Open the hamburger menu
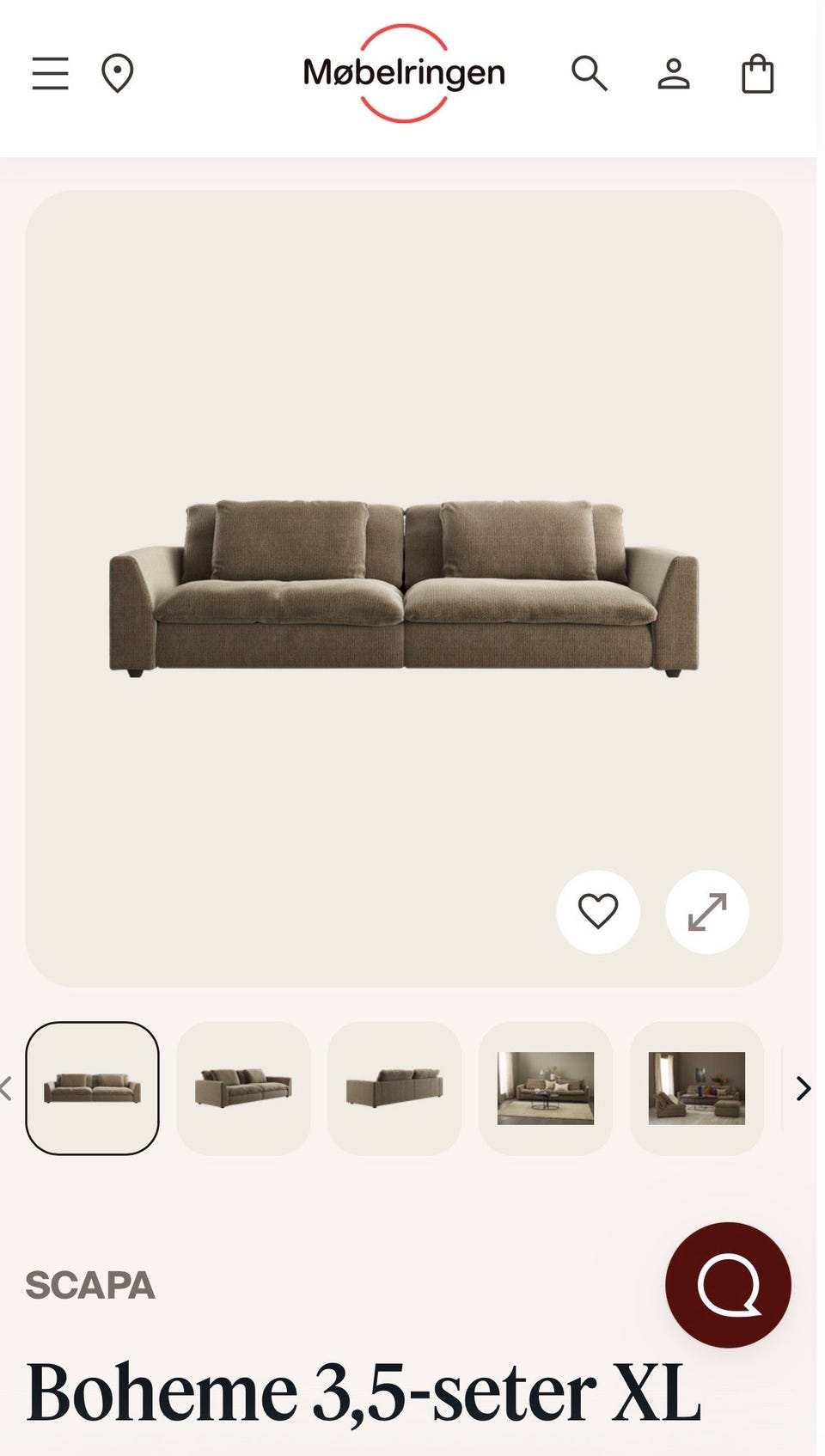This screenshot has width=825, height=1456. tap(51, 74)
